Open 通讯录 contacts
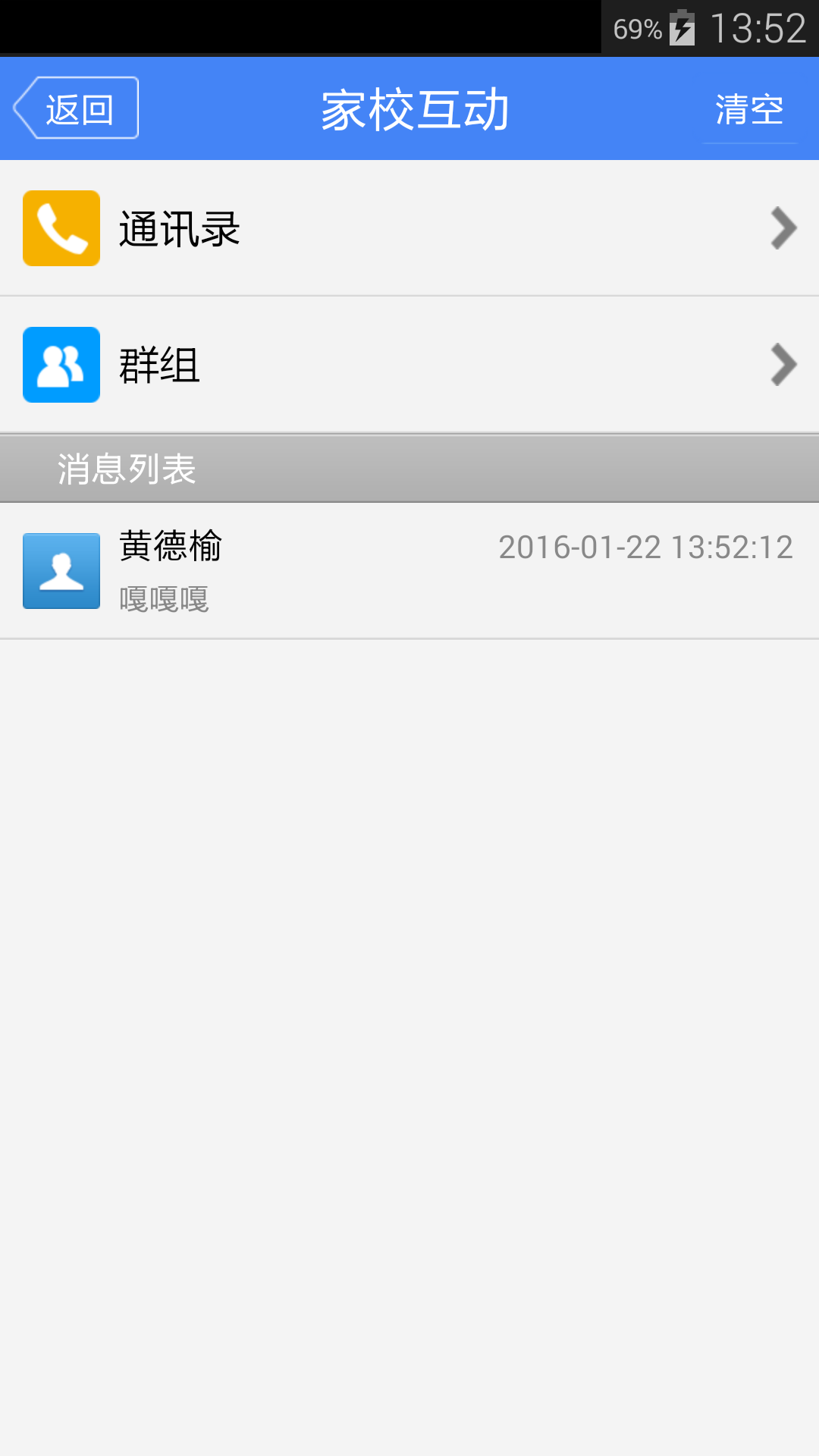The image size is (819, 1456). coord(409,228)
